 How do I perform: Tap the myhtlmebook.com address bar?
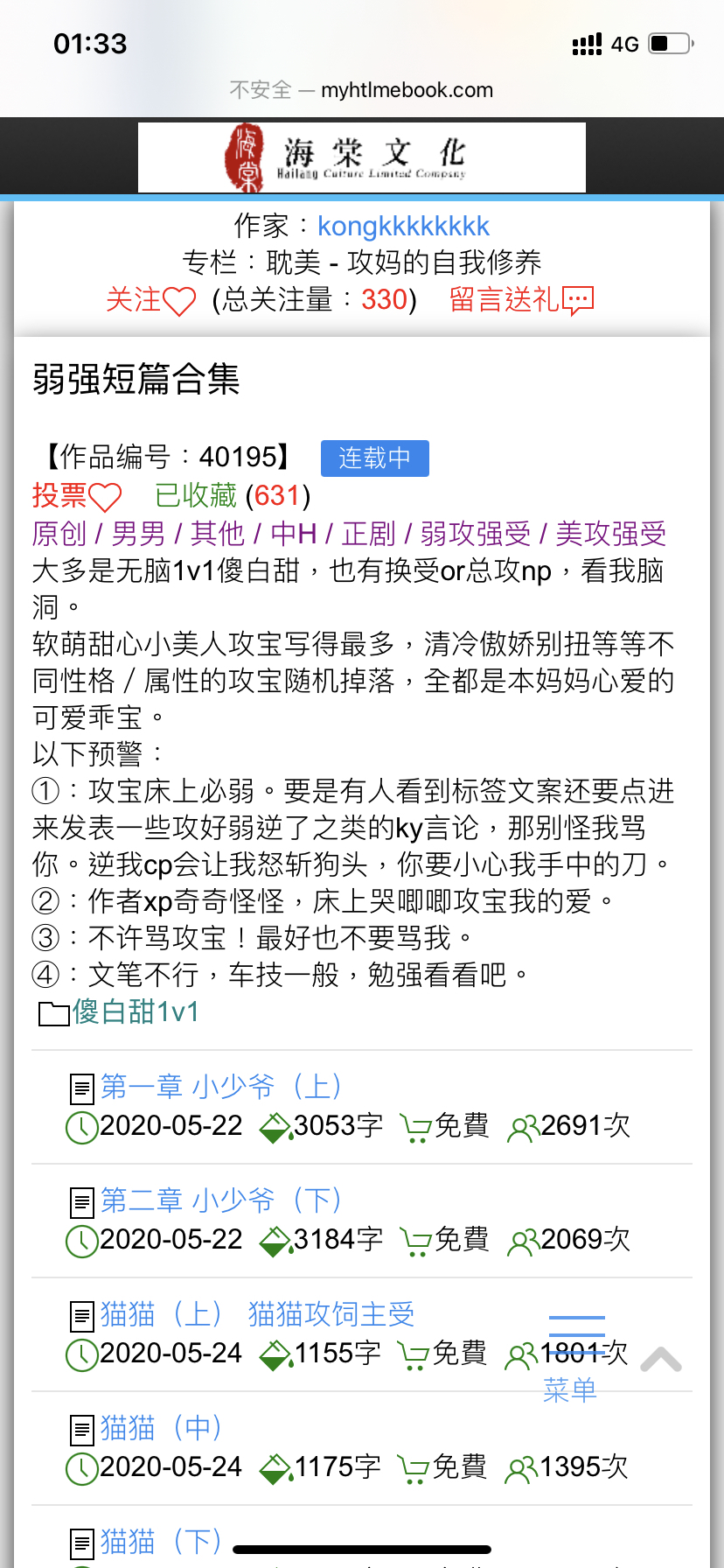pos(362,90)
